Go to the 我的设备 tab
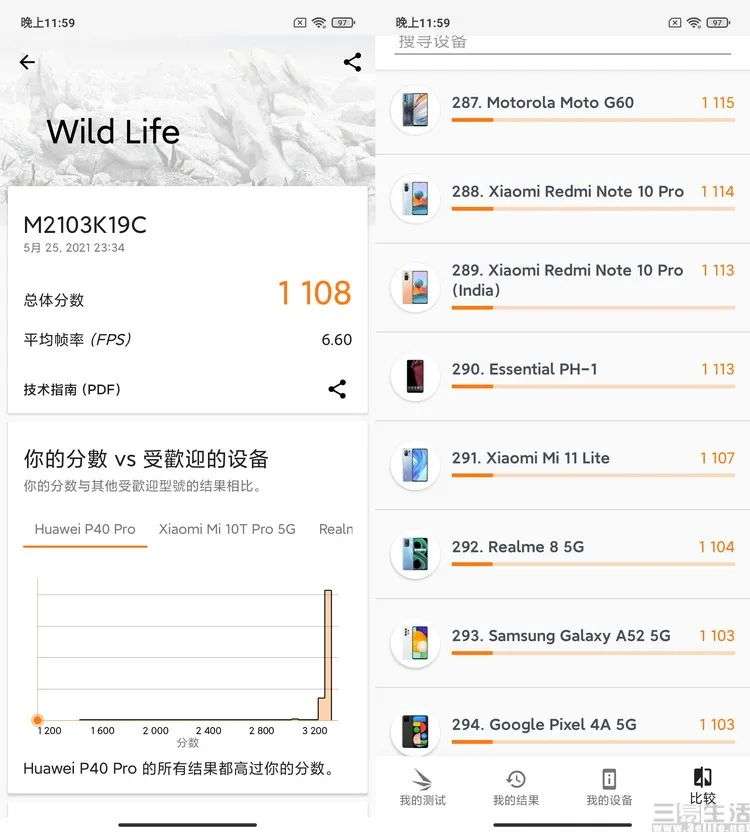 pyautogui.click(x=609, y=787)
